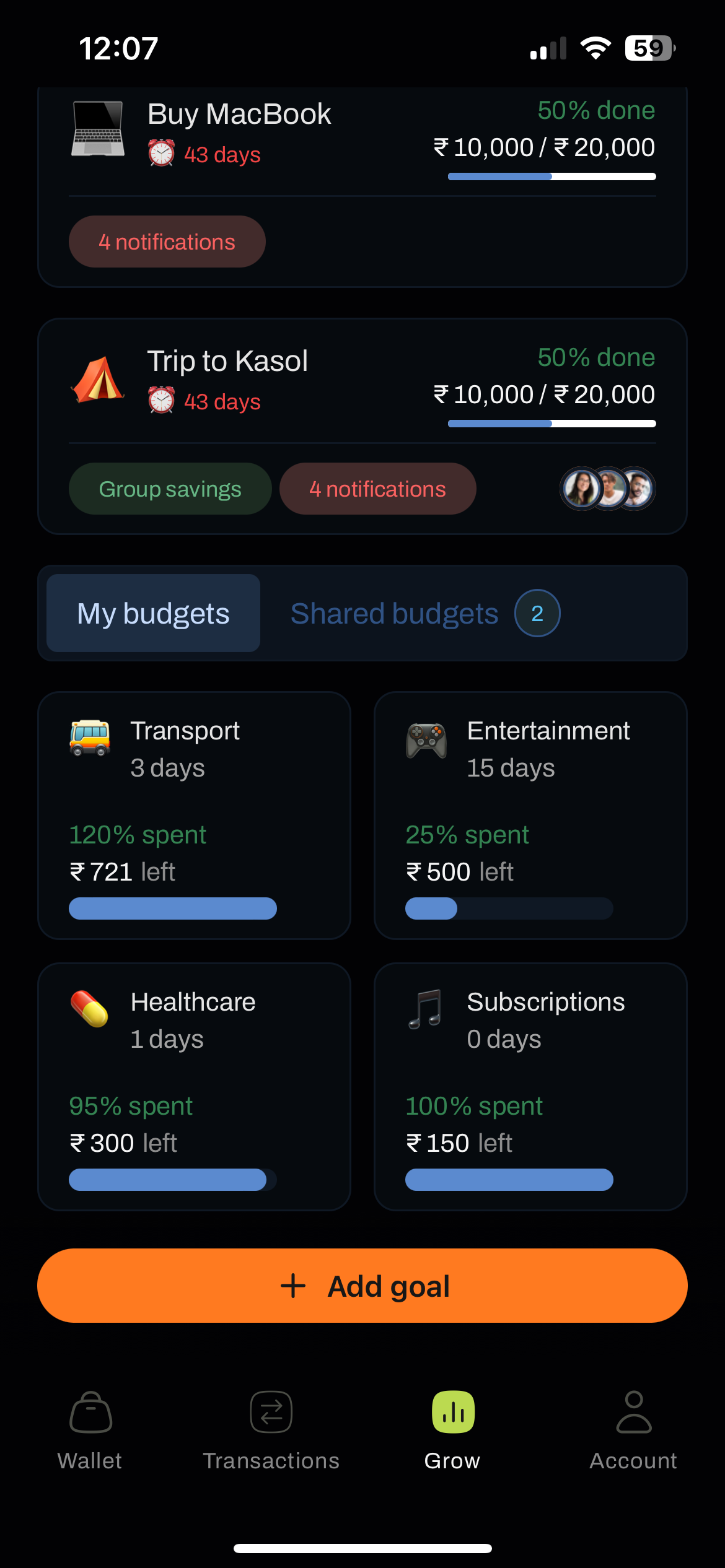Tap the game controller icon on Entertainment budget
This screenshot has width=725, height=1568.
pyautogui.click(x=426, y=741)
